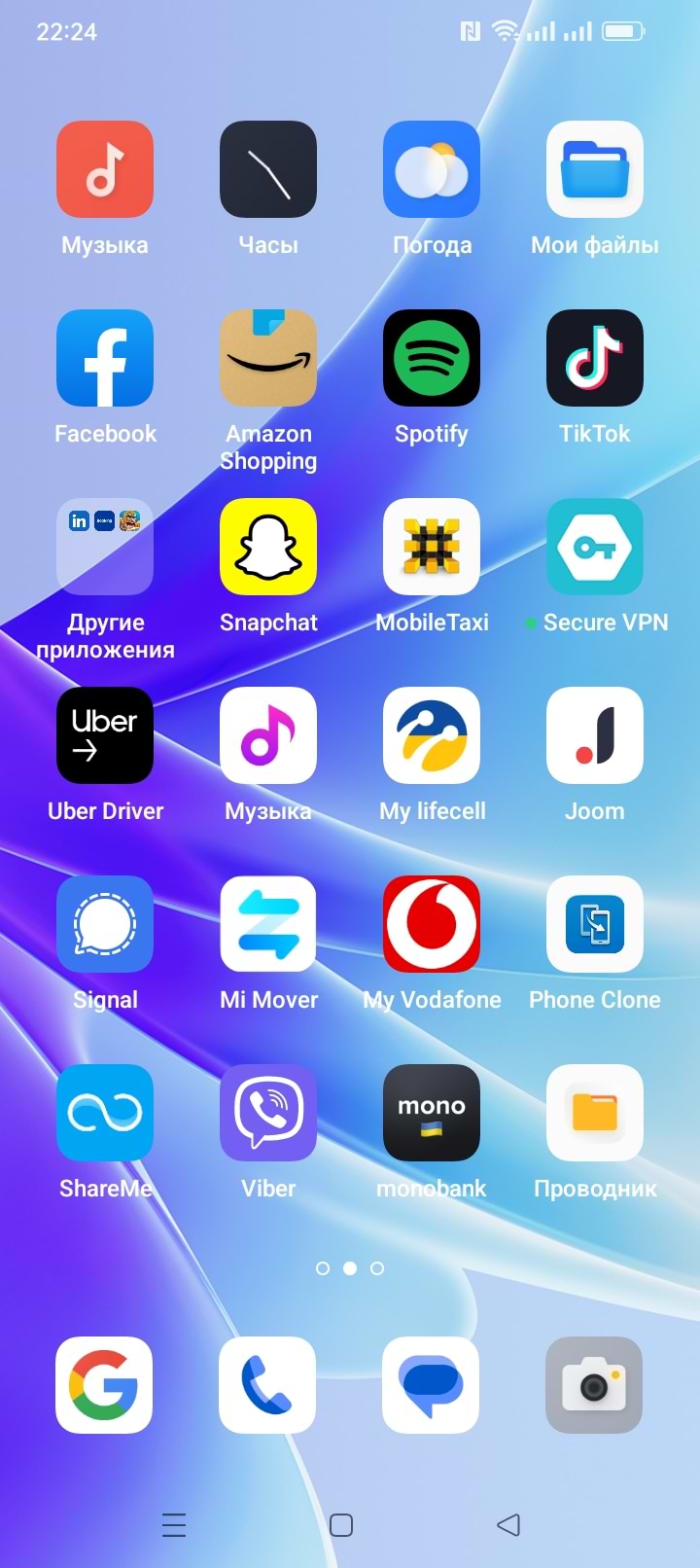Open the Часы clock app

coord(268,169)
